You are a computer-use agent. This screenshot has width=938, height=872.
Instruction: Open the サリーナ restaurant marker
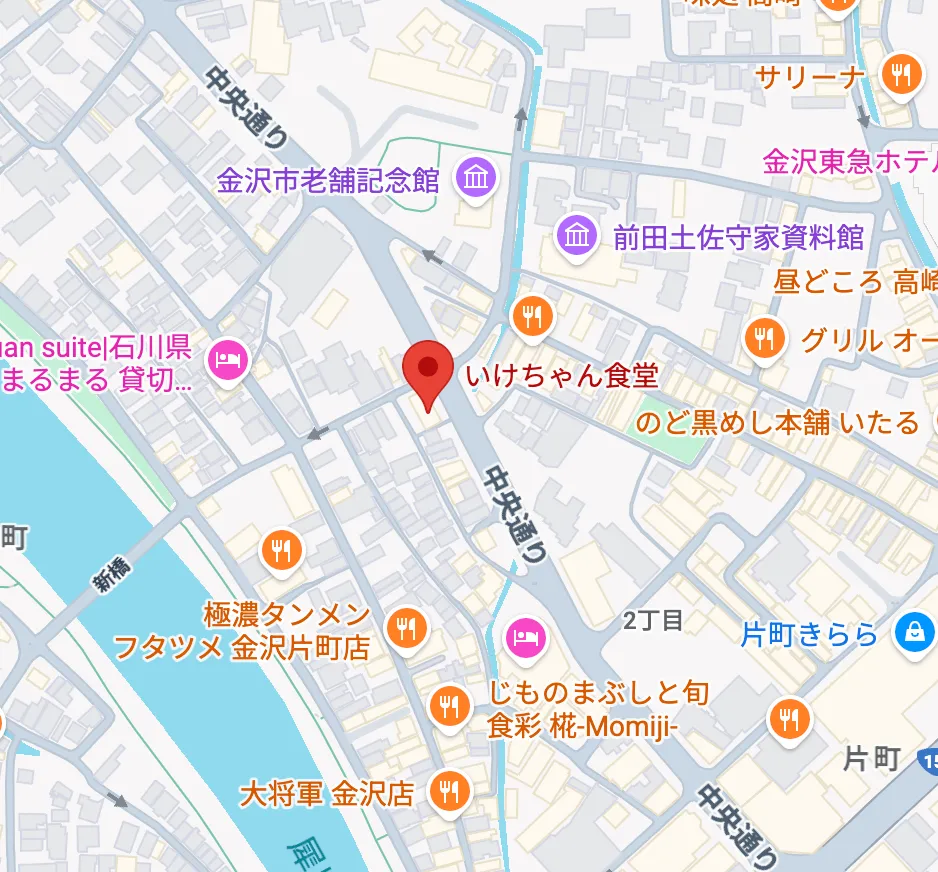(x=902, y=75)
